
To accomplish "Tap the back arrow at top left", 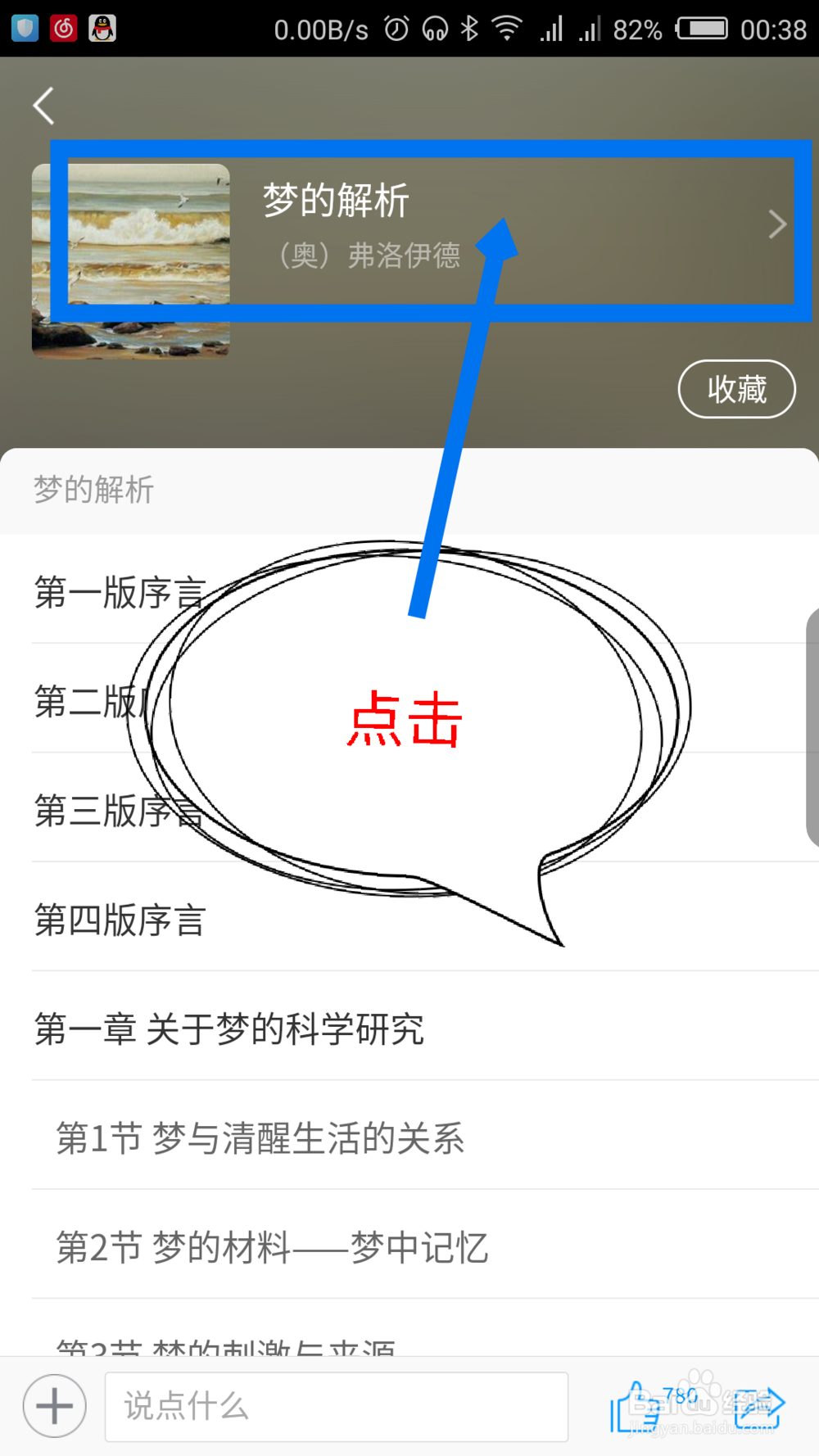I will click(x=43, y=105).
